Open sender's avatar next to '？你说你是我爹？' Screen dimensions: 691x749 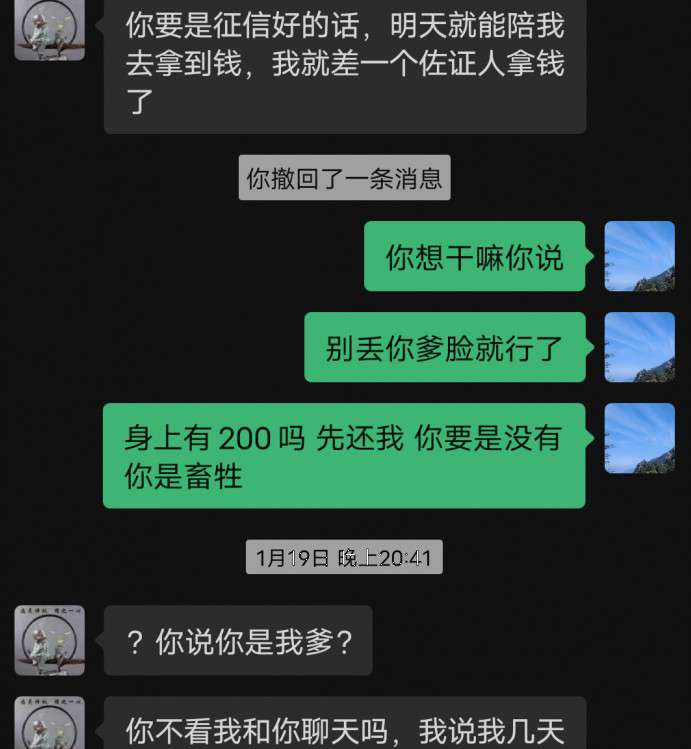tap(49, 640)
